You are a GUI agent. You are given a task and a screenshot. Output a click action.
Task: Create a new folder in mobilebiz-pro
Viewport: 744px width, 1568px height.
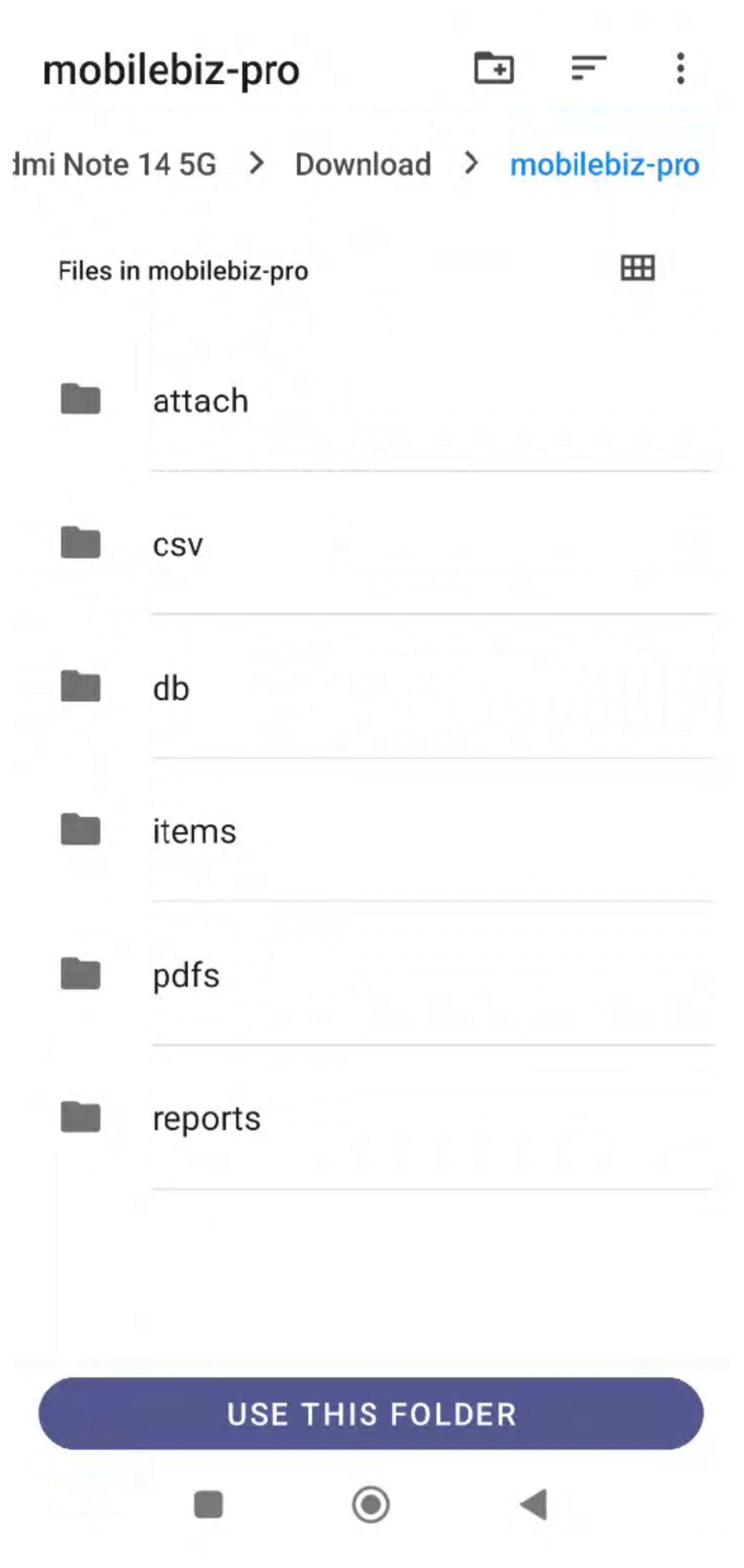[x=495, y=69]
